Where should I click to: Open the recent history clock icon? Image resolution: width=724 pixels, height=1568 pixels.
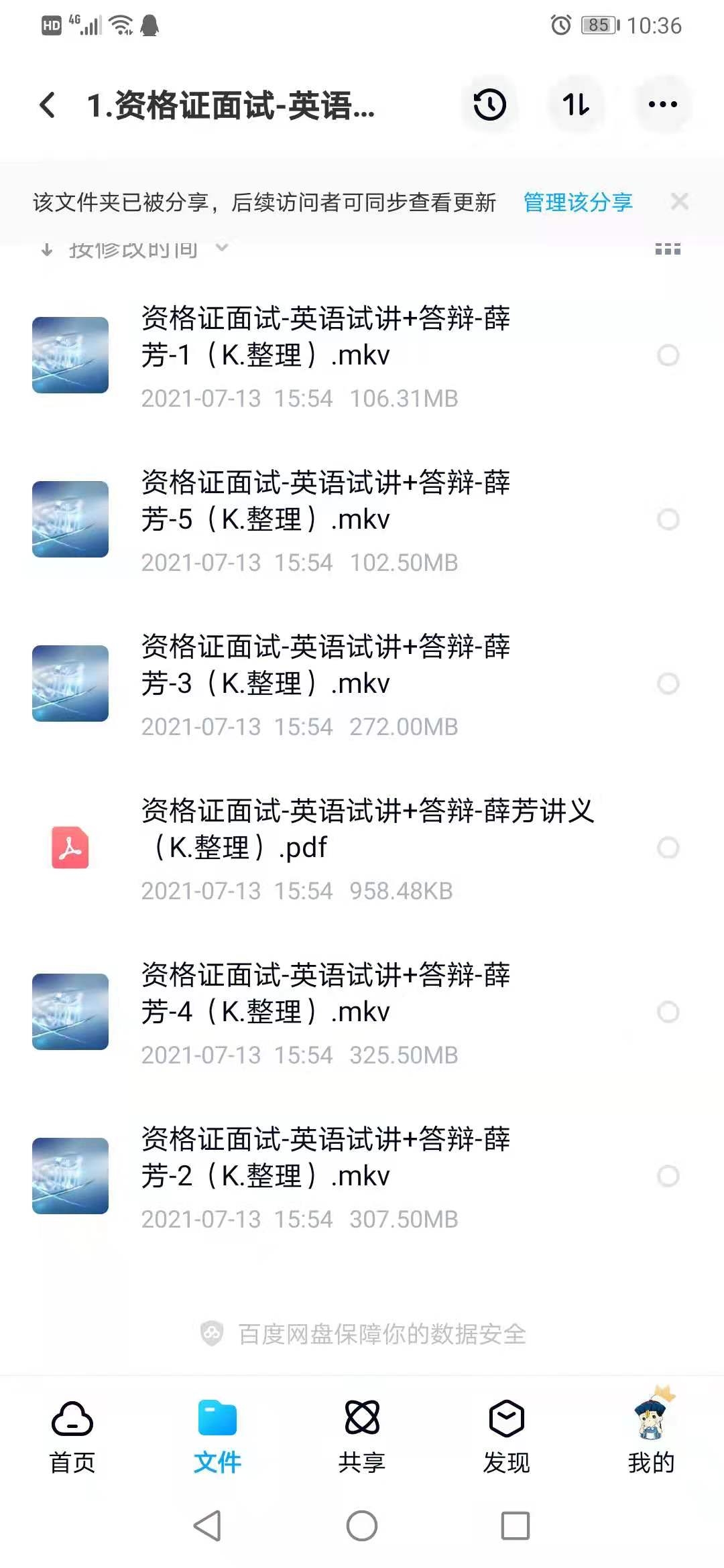click(x=490, y=105)
